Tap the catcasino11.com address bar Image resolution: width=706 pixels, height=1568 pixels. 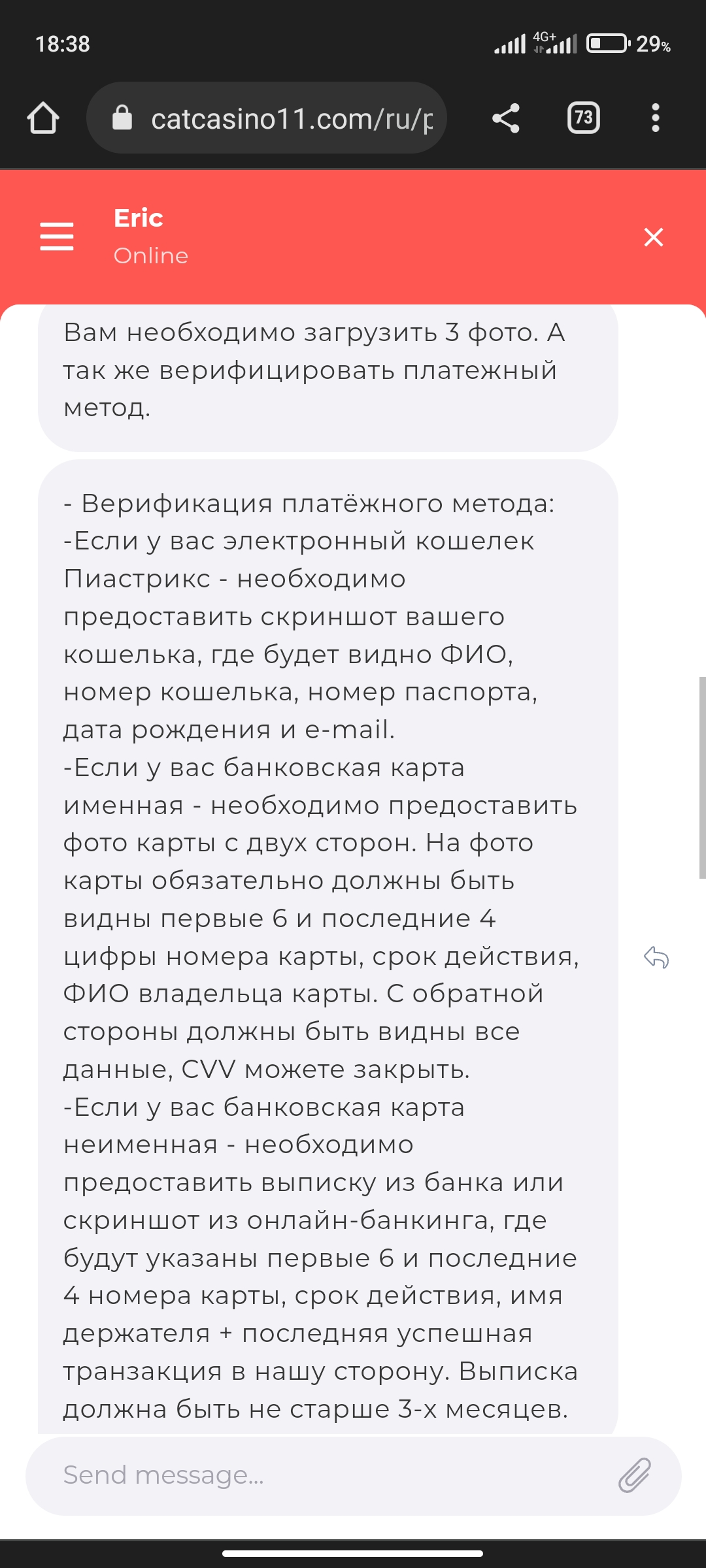pos(267,118)
